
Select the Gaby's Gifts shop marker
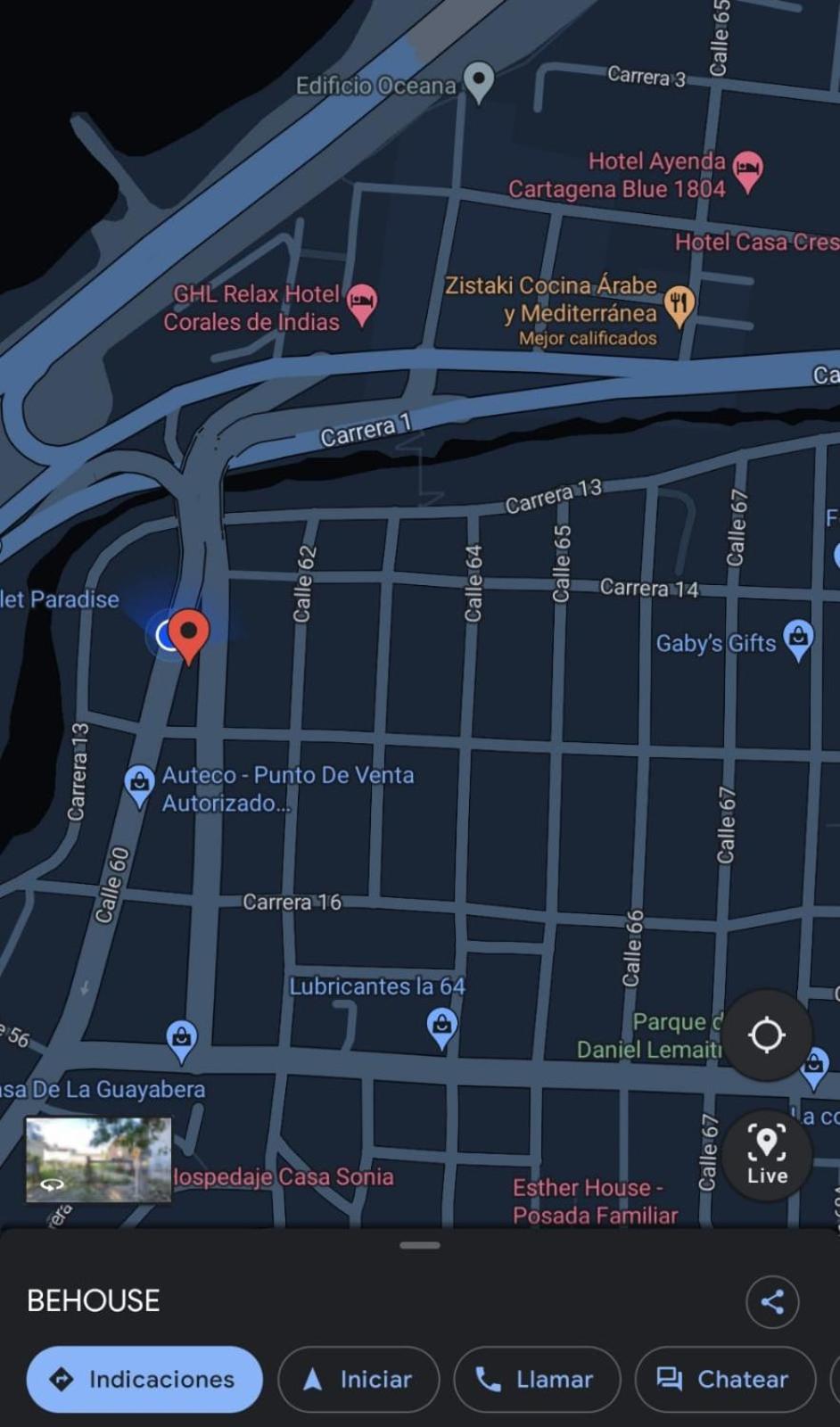[x=798, y=639]
